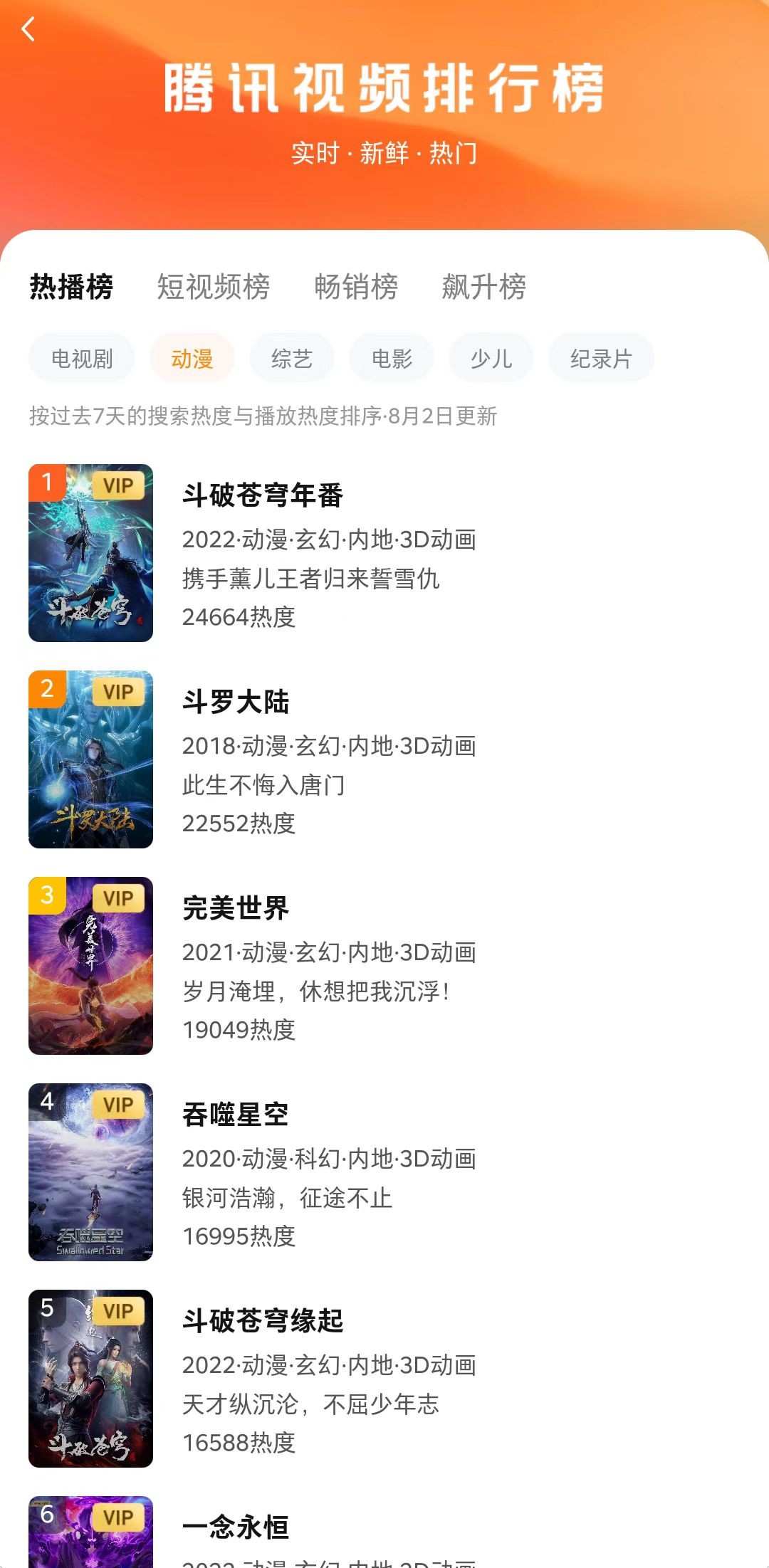Open the 畅销榜 ranking tab
Image resolution: width=769 pixels, height=1568 pixels.
pos(355,286)
